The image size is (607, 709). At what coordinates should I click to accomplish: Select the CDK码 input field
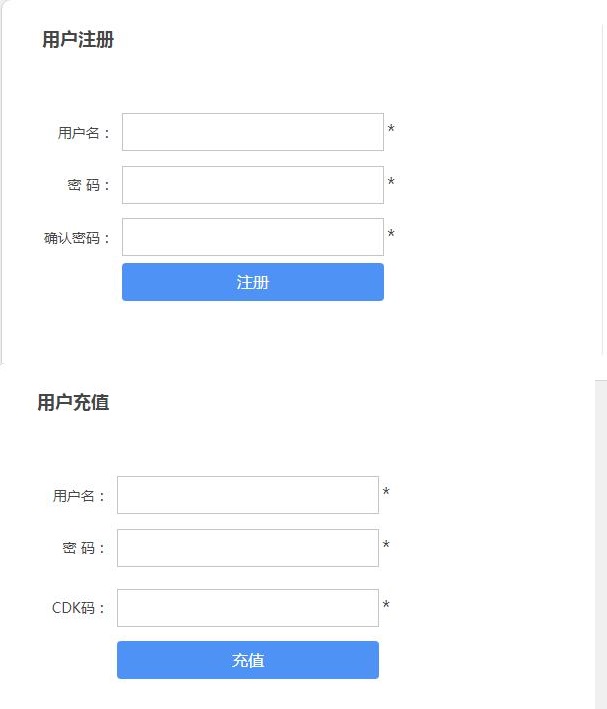coord(247,608)
